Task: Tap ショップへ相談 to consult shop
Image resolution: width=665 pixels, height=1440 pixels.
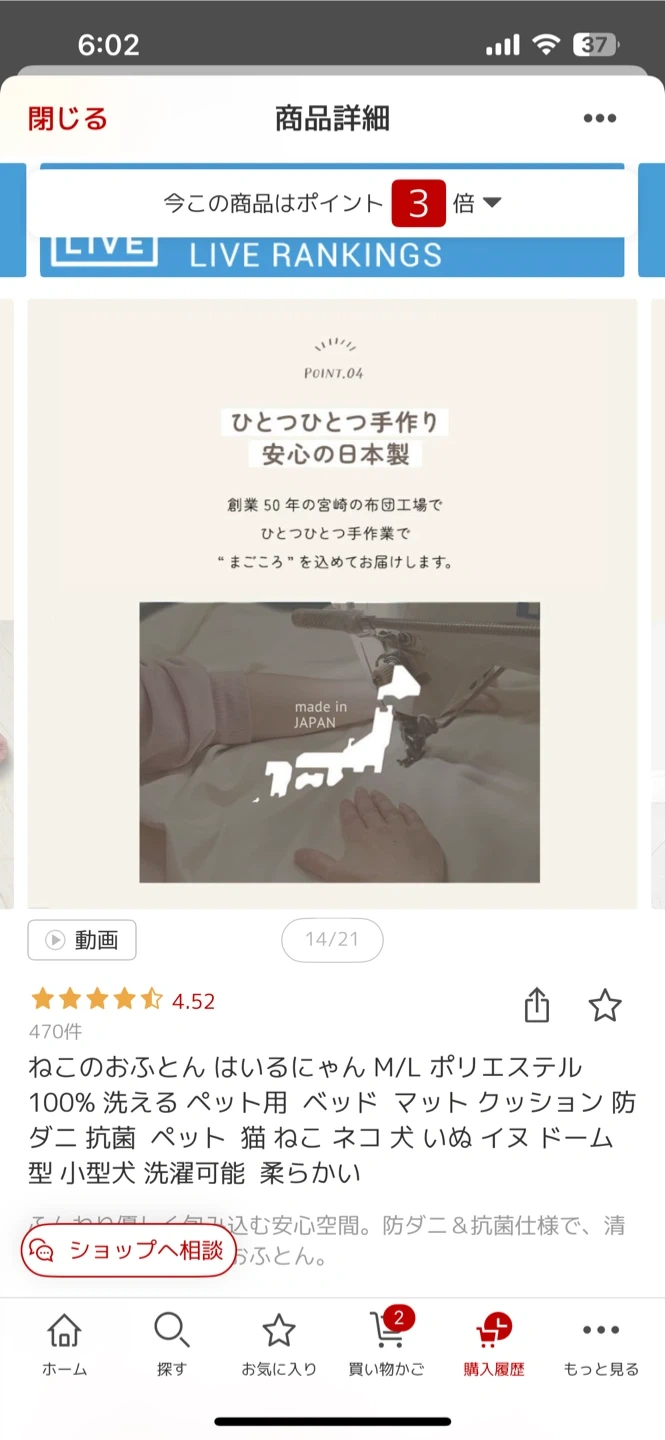Action: tap(128, 1251)
